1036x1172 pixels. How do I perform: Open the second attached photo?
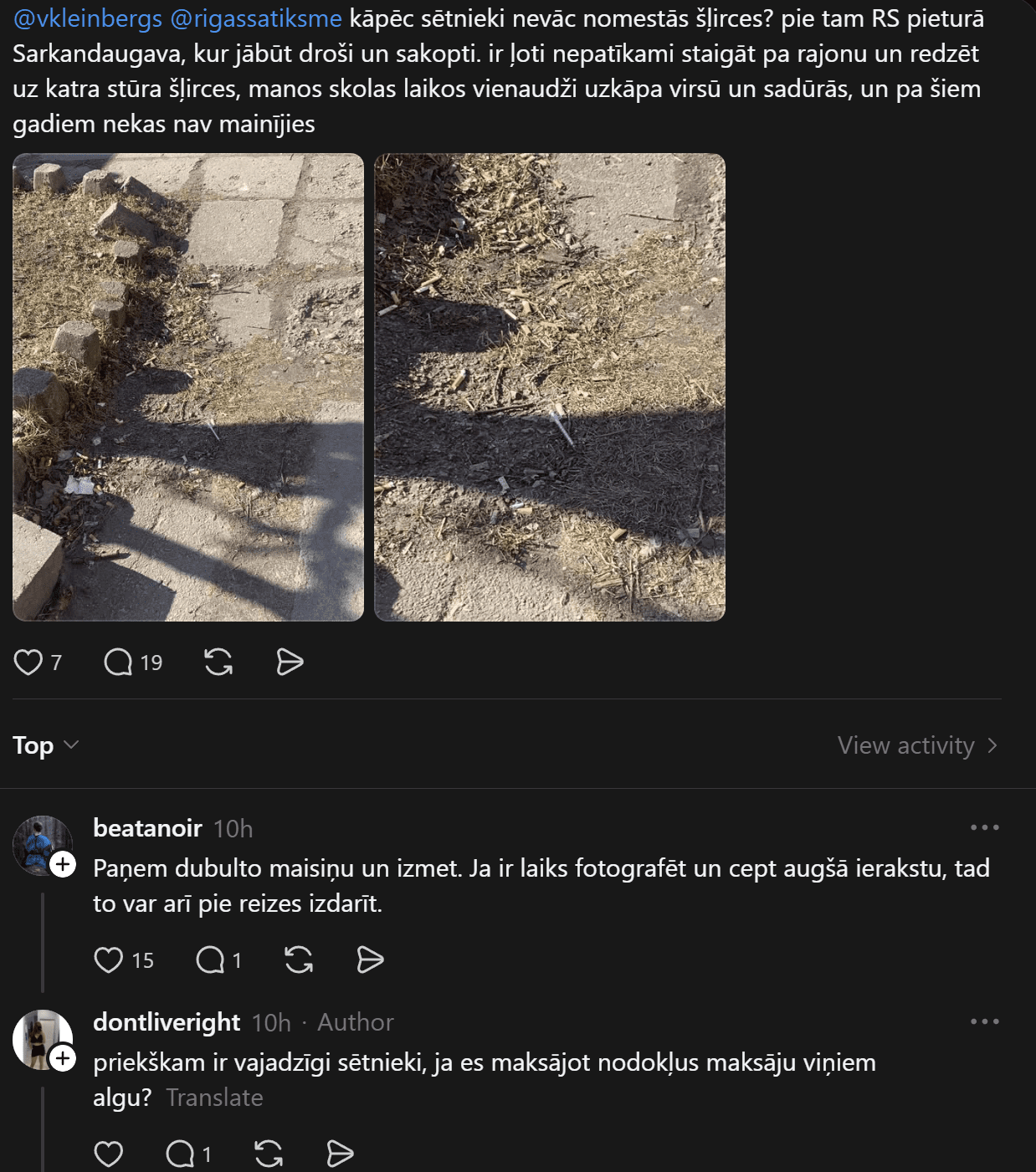(x=550, y=387)
